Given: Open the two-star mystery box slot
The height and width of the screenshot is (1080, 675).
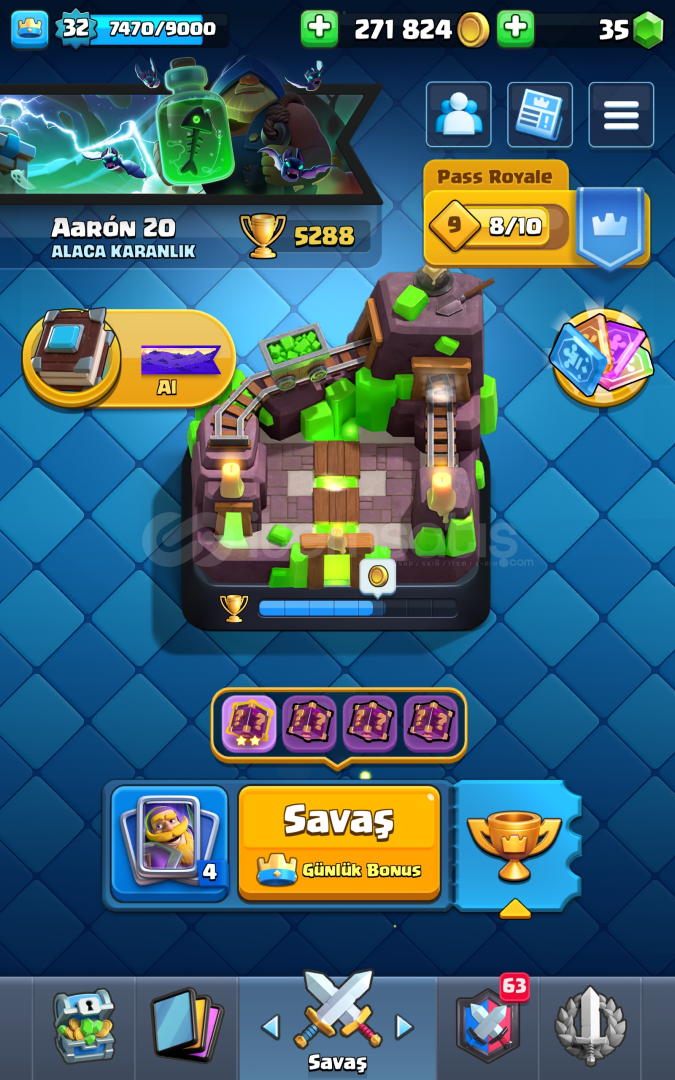Looking at the screenshot, I should coord(249,724).
